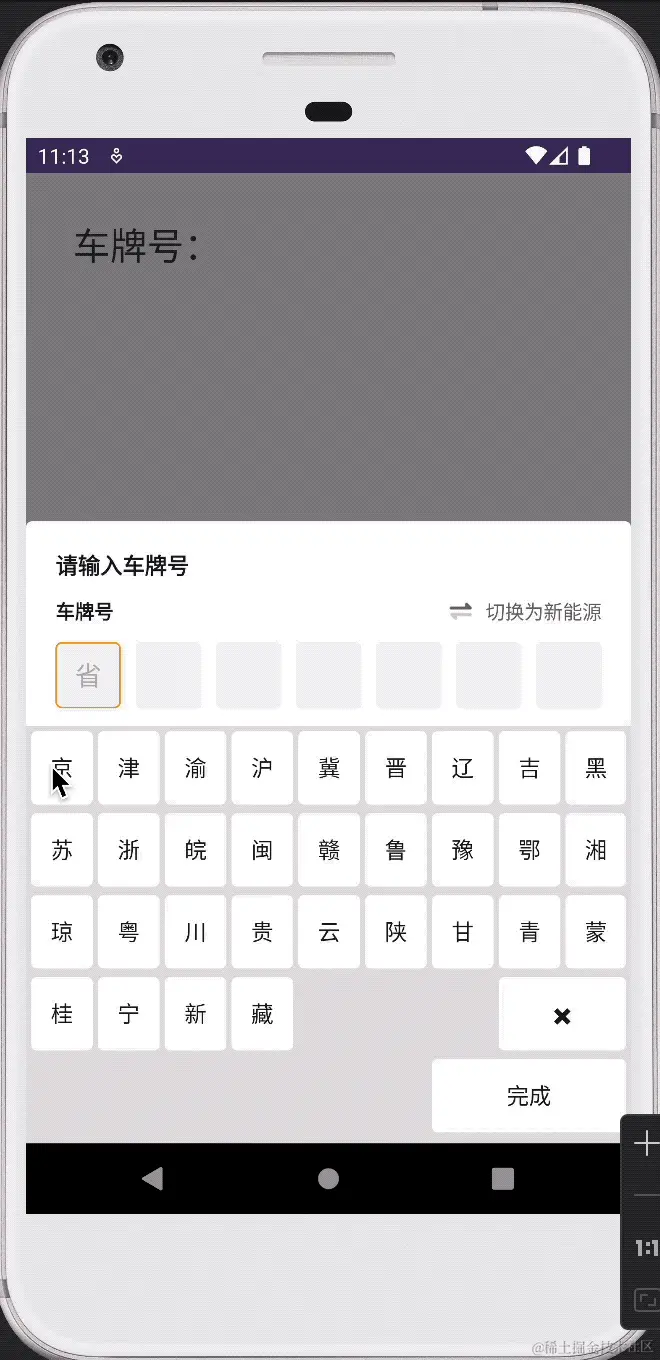Tap the 云 province key
The image size is (660, 1360).
pos(329,932)
